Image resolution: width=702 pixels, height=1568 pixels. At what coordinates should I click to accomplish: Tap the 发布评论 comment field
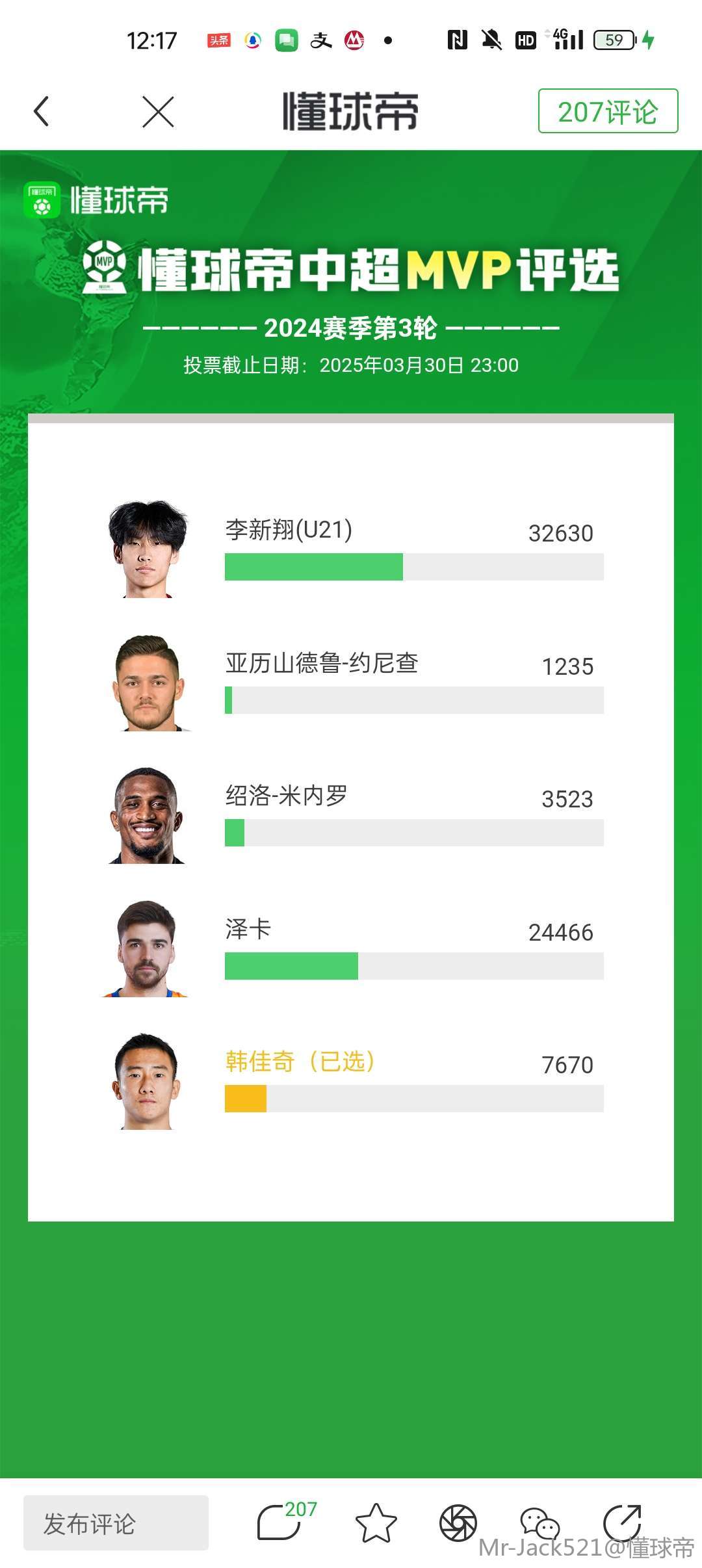click(x=116, y=1522)
